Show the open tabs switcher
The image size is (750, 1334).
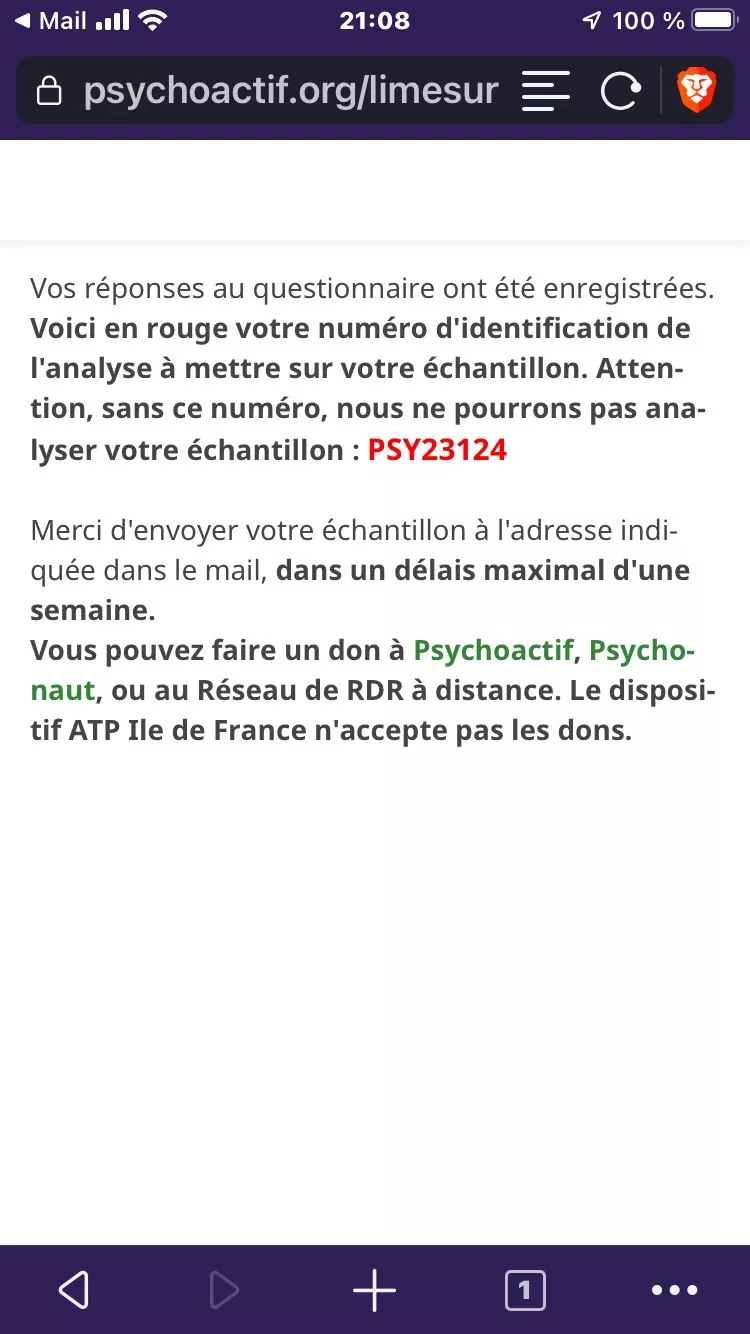[x=525, y=1290]
